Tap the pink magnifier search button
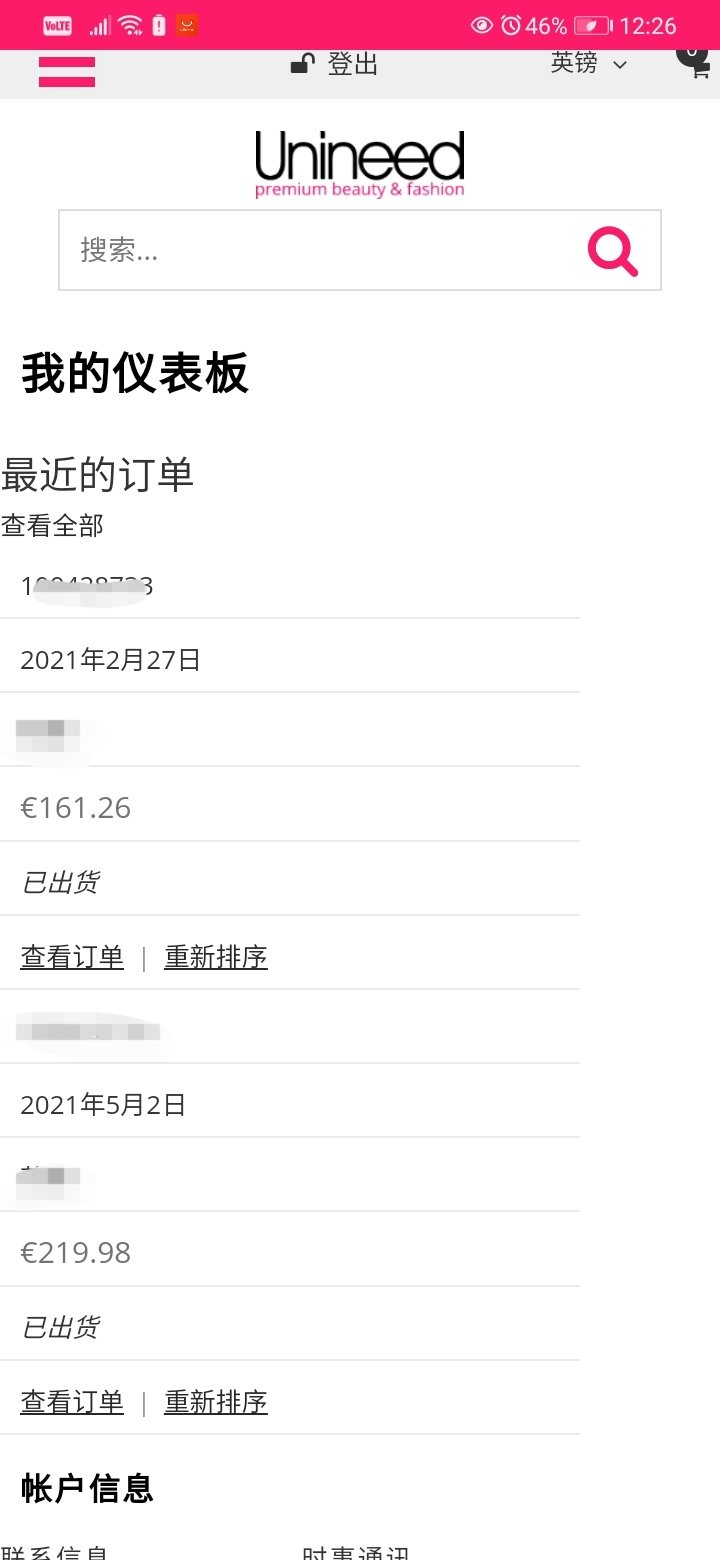The image size is (720, 1560). click(x=613, y=251)
